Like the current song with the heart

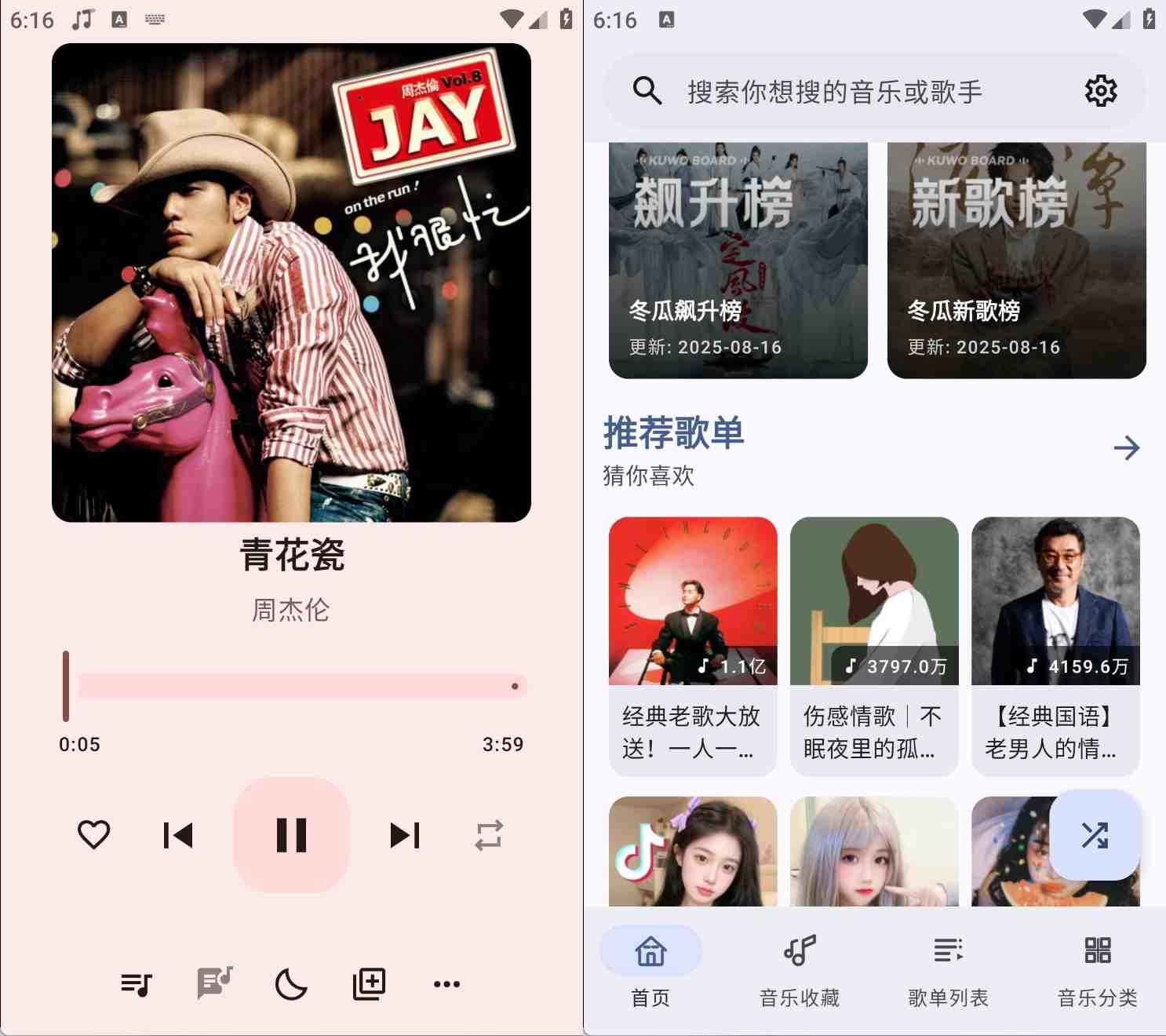point(93,835)
